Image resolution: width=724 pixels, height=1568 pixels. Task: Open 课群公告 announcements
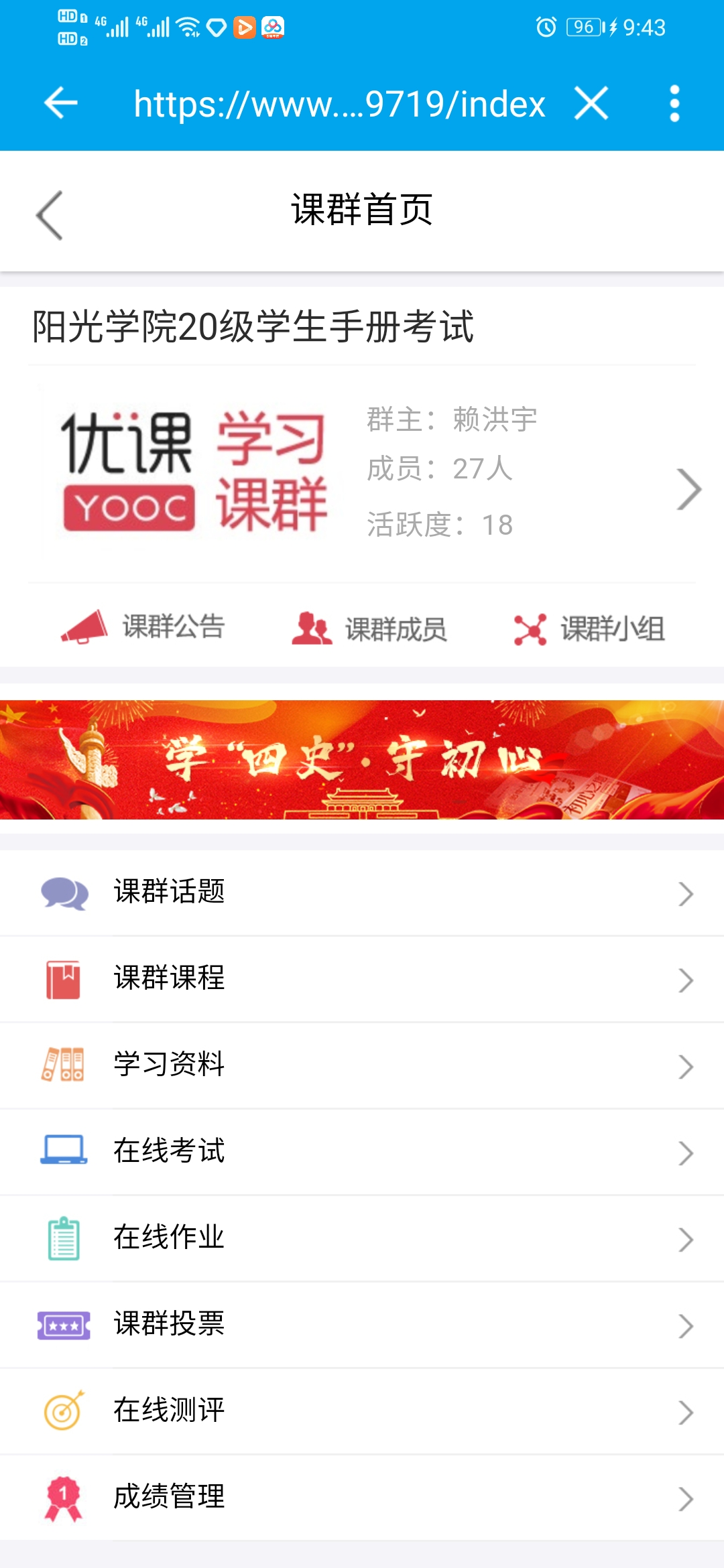[x=143, y=627]
